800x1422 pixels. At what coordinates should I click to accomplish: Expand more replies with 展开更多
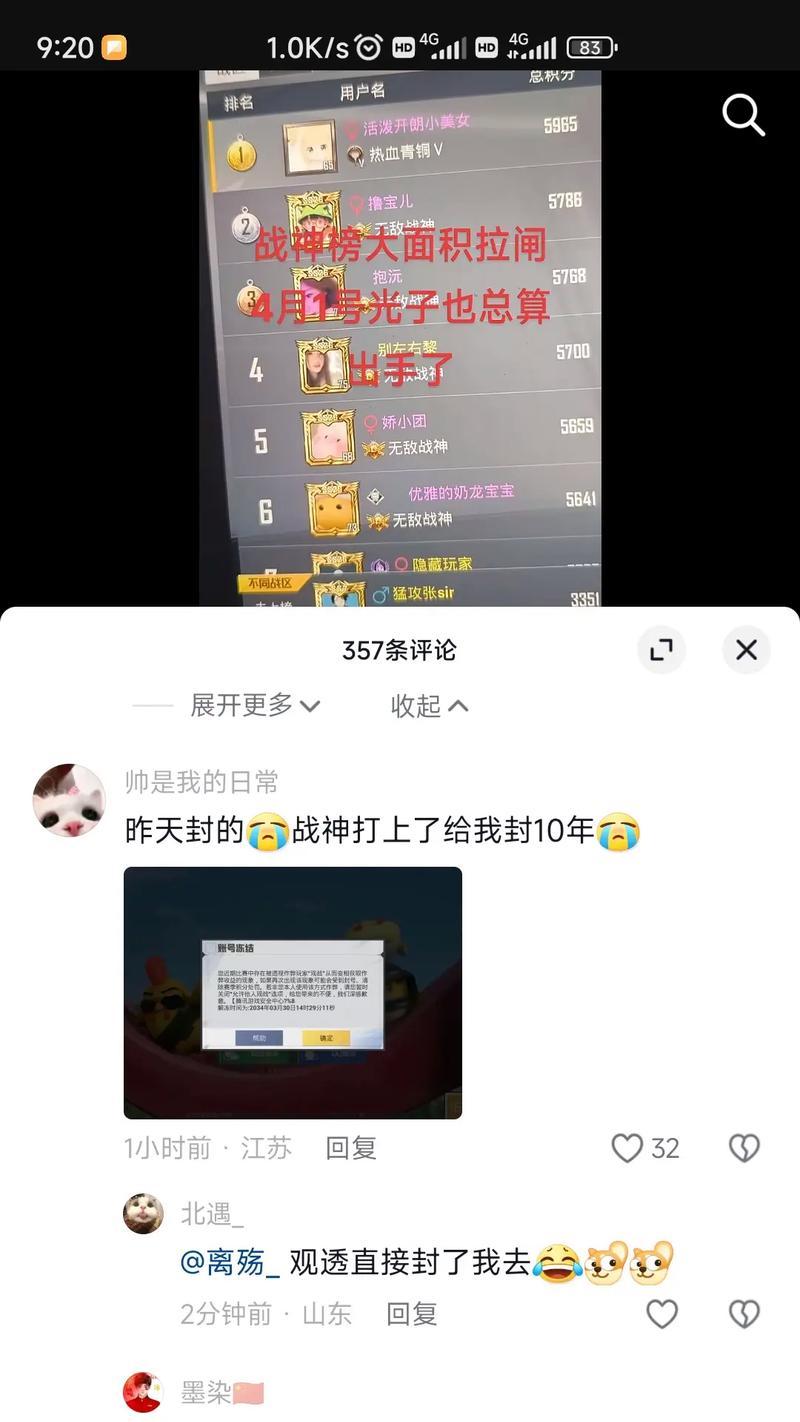pos(255,705)
